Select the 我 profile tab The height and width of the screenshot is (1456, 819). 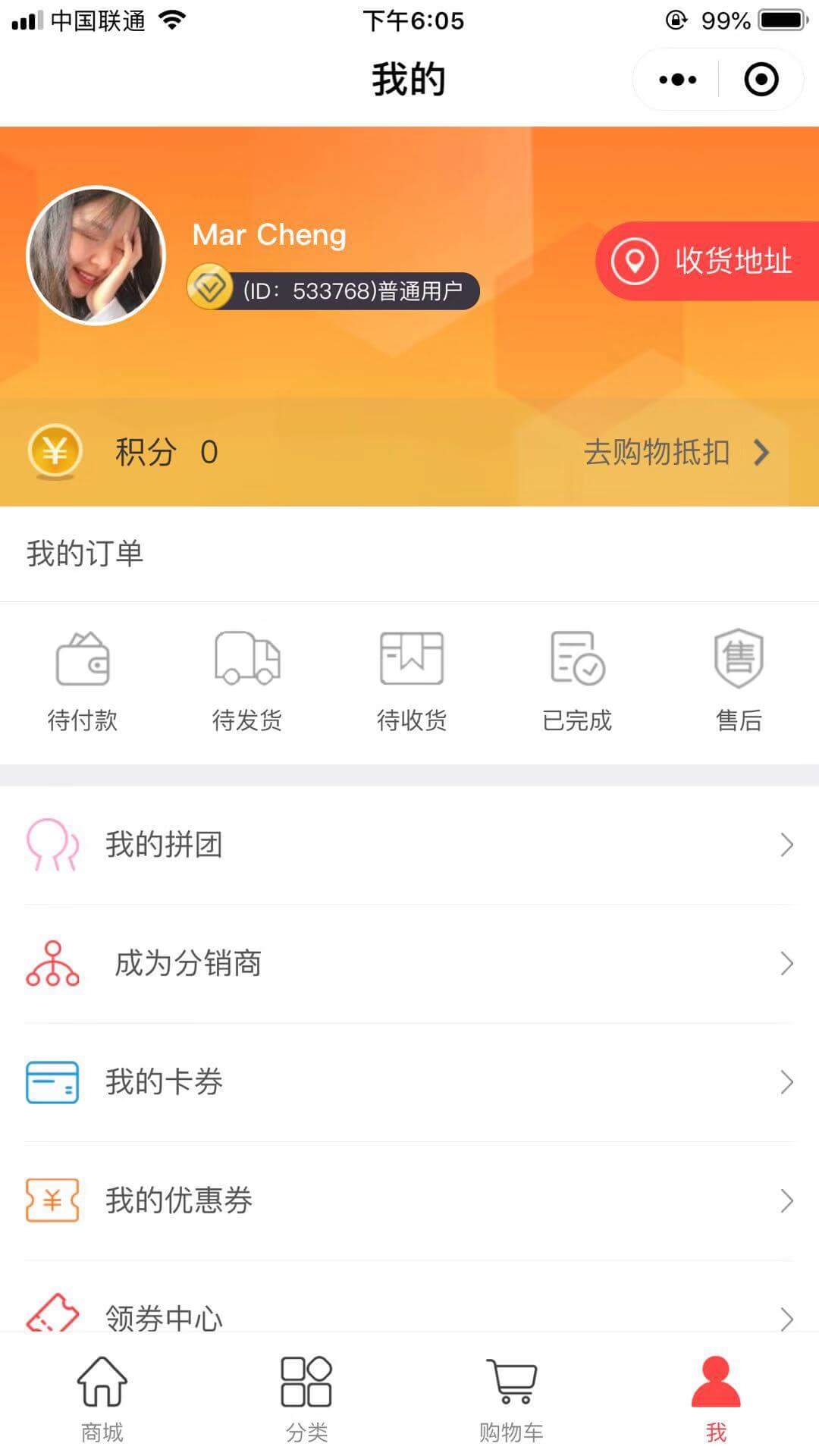(x=716, y=1399)
